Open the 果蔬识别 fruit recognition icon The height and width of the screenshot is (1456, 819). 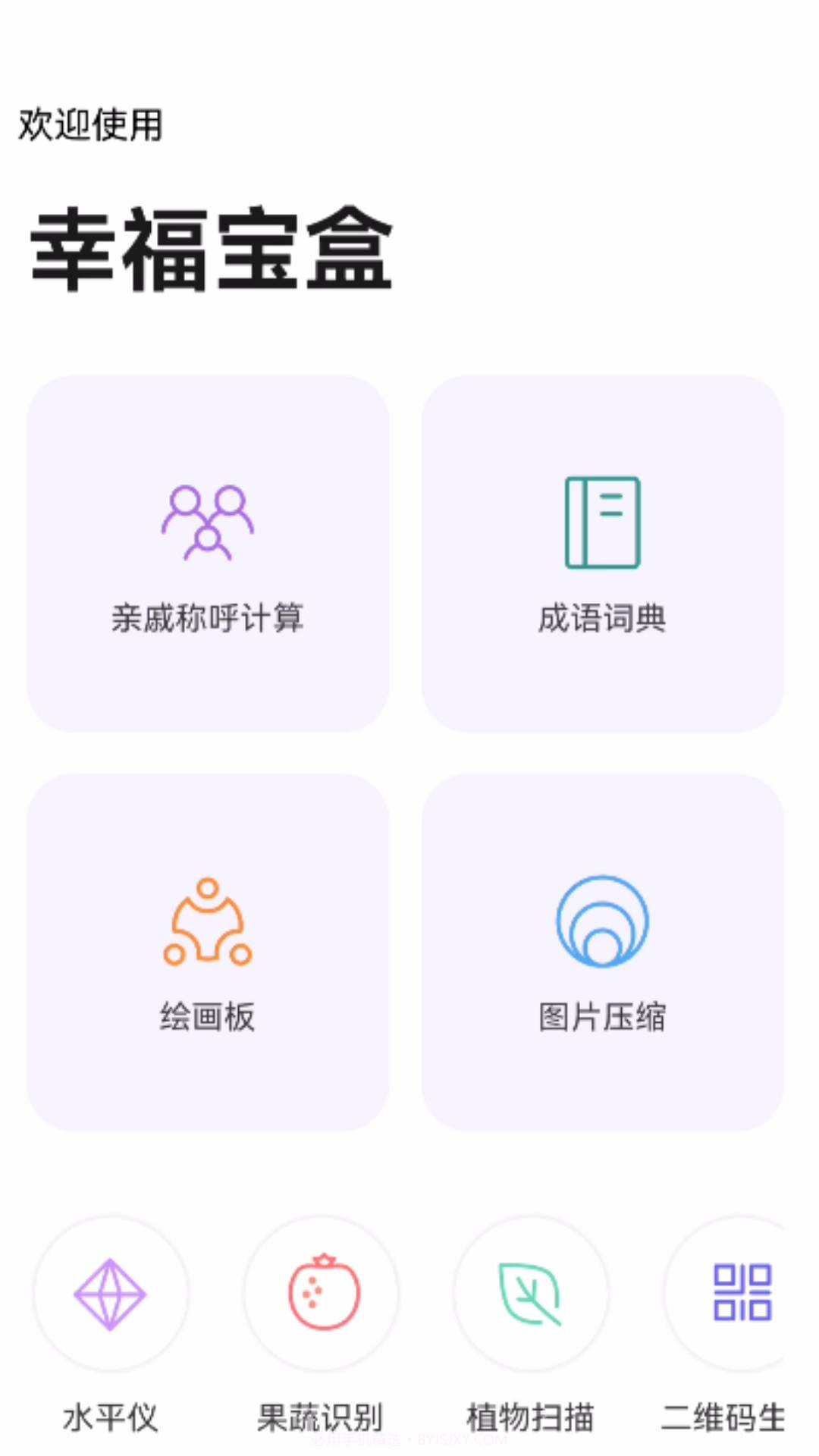322,1293
